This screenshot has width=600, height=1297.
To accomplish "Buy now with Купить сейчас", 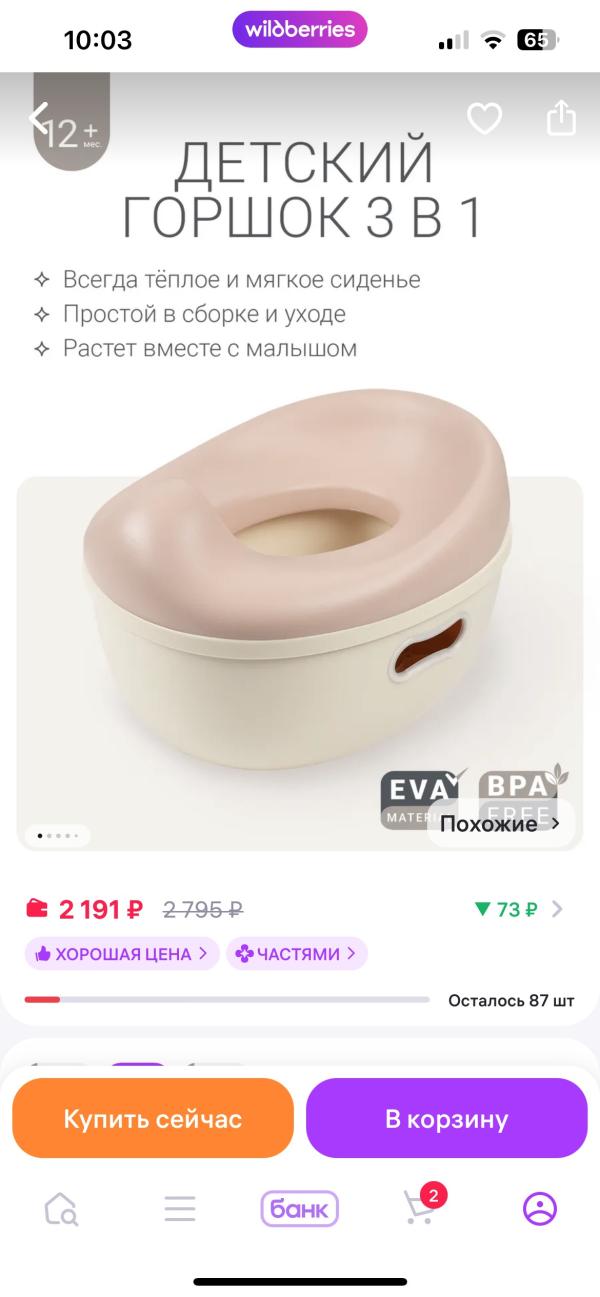I will coord(152,1119).
